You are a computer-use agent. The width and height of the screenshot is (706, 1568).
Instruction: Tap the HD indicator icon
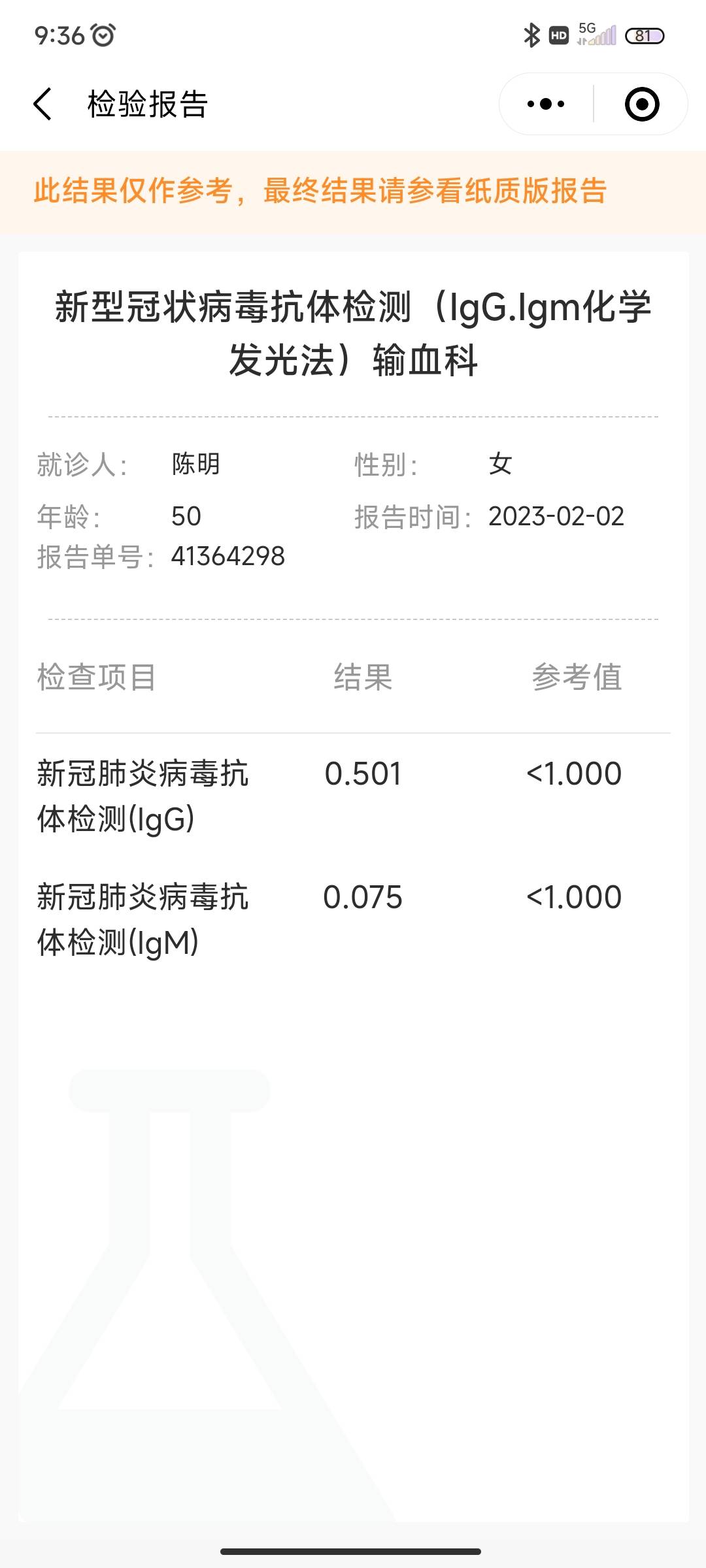point(559,37)
